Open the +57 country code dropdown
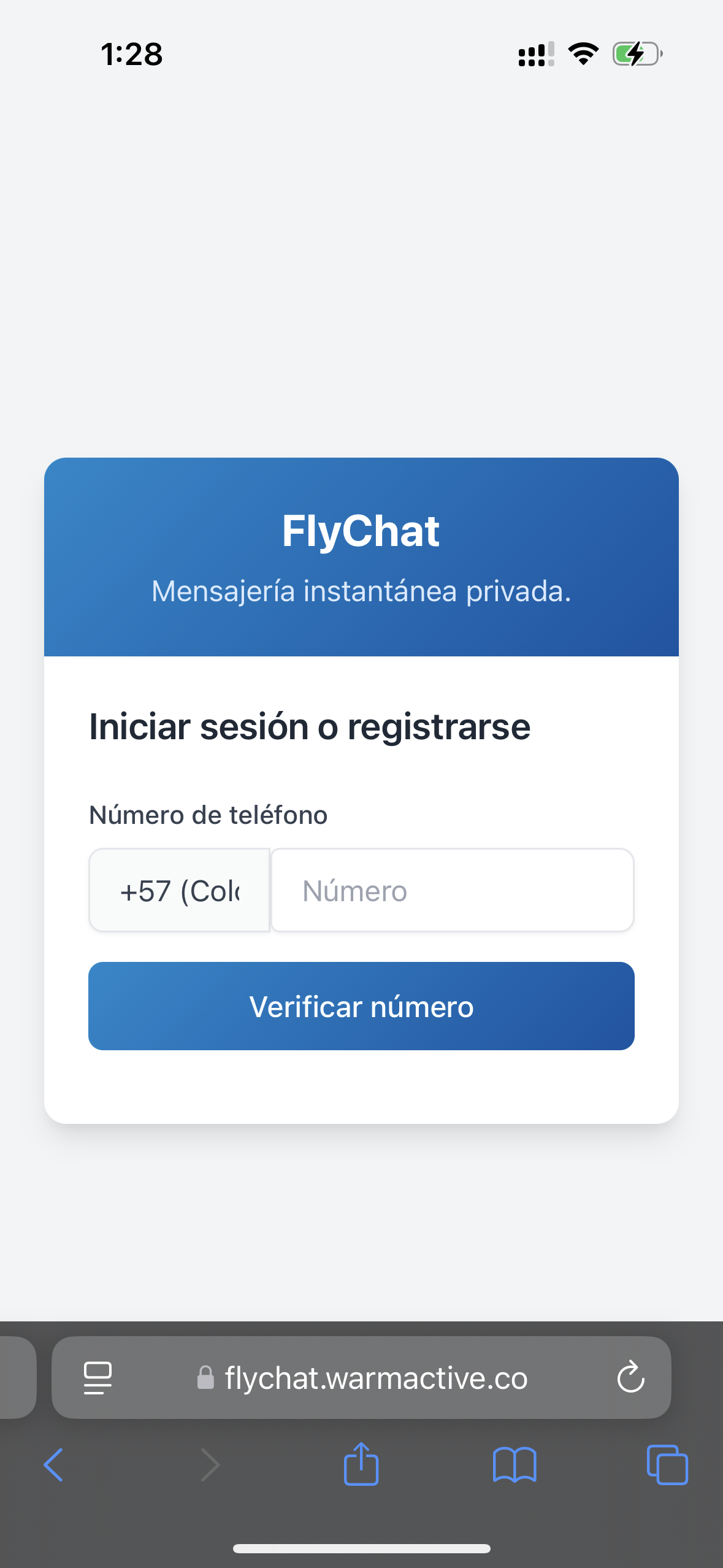Screen dimensions: 723x1568 (x=179, y=890)
